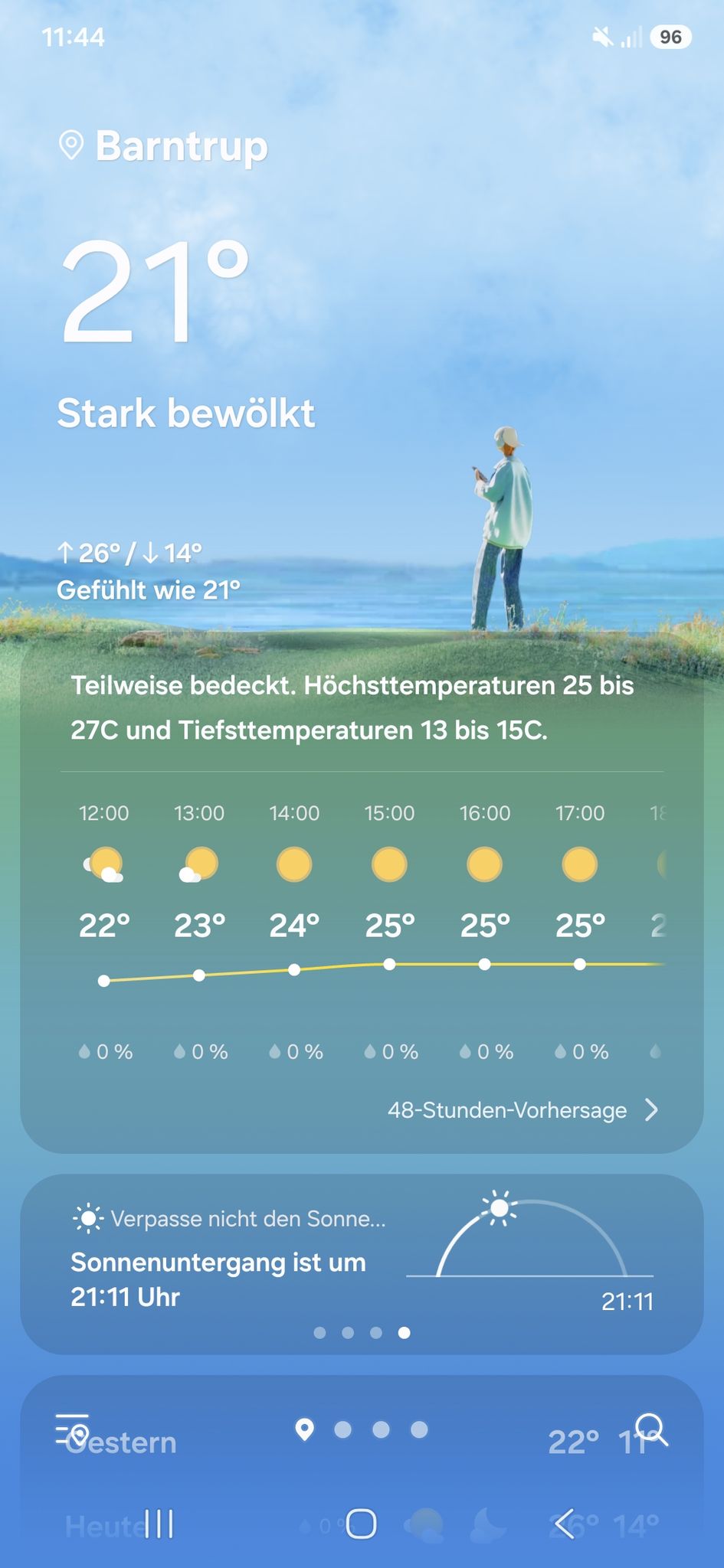724x1568 pixels.
Task: Open recent apps from navigation bar
Action: click(x=159, y=1524)
